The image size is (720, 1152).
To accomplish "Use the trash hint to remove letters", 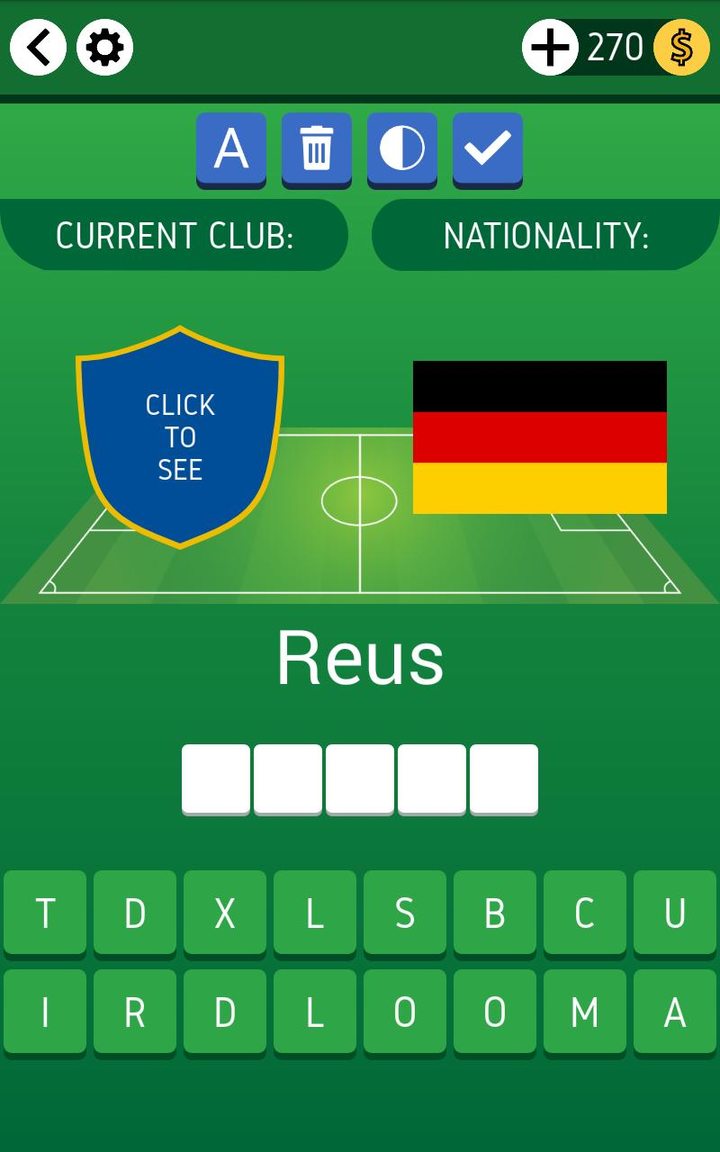I will [x=316, y=149].
